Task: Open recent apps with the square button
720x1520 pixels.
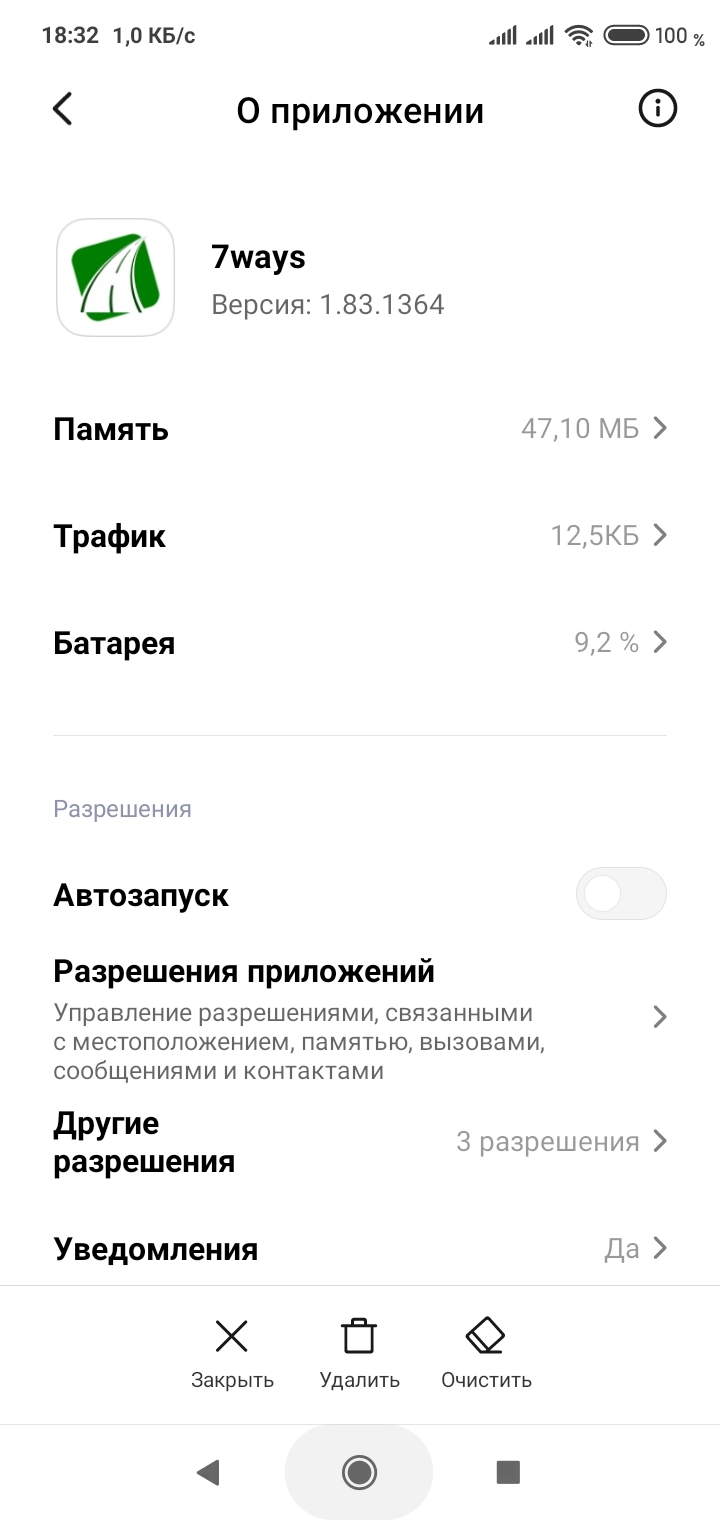Action: [x=508, y=1471]
